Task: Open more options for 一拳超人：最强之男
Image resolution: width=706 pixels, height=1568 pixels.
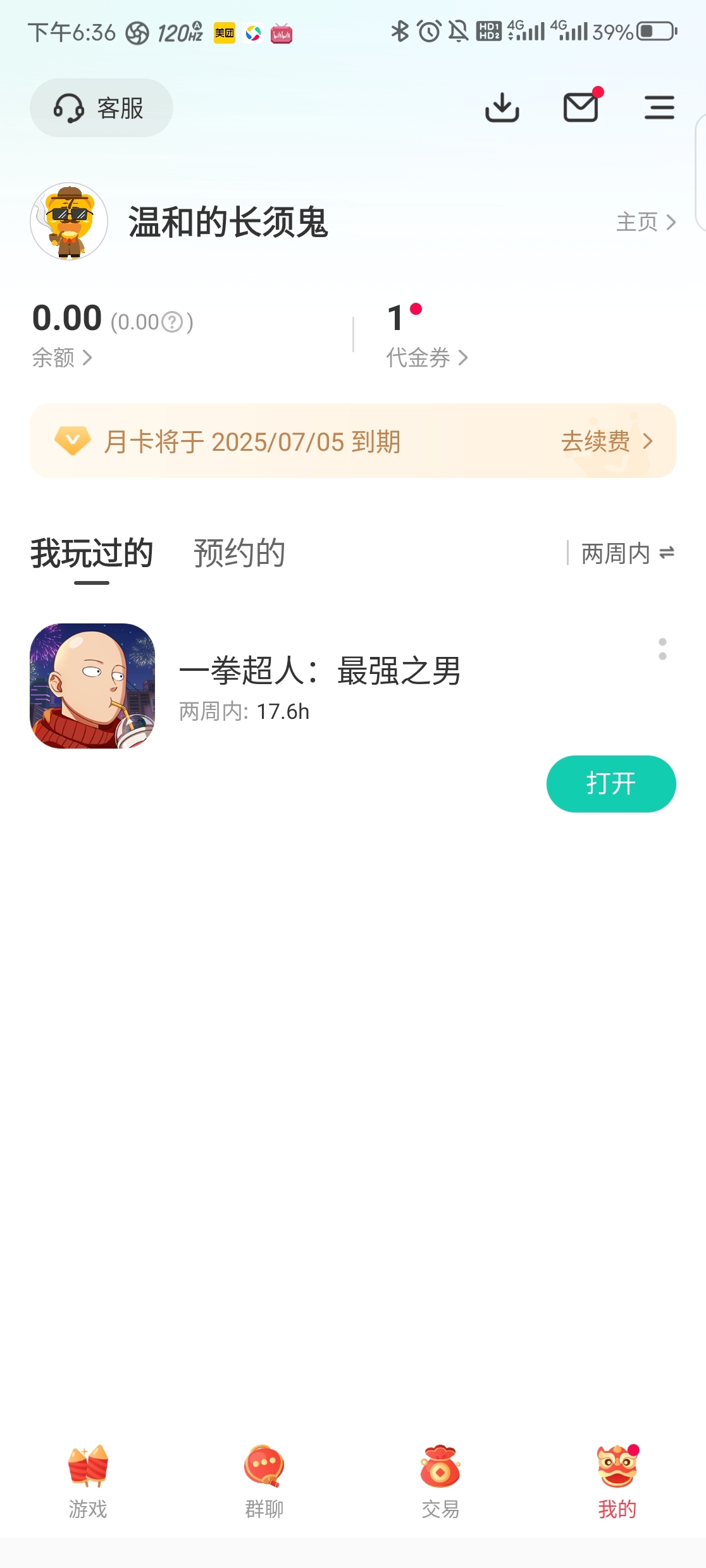Action: (662, 649)
